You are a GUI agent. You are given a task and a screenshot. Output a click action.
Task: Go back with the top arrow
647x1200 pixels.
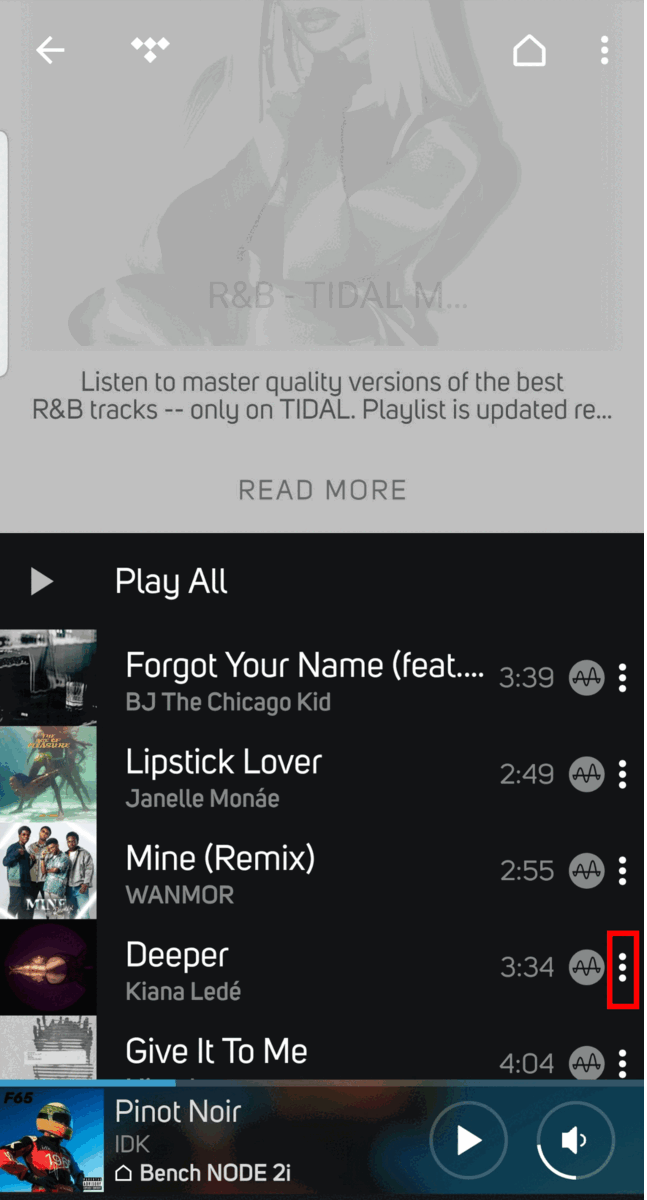50,50
